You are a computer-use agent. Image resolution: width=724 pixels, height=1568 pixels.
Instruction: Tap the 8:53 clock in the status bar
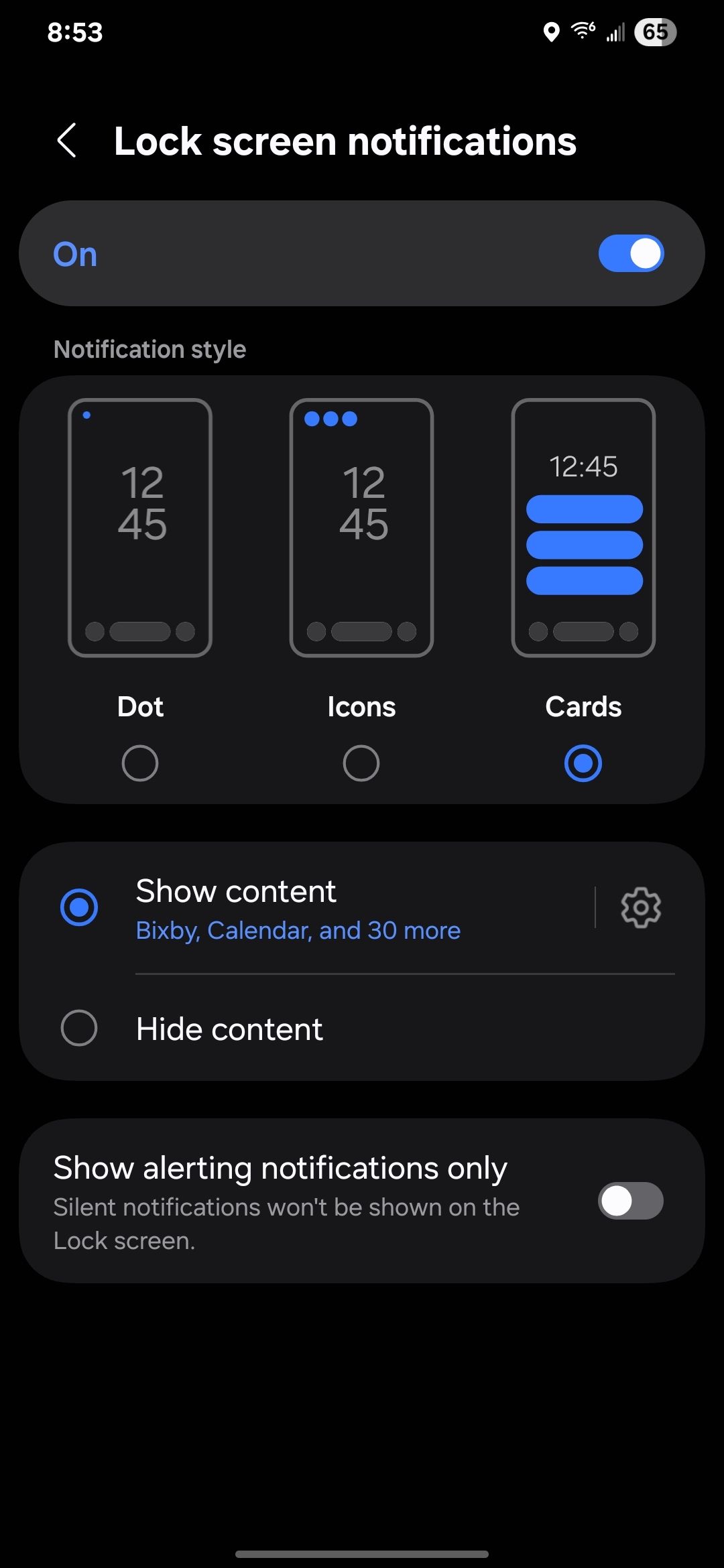(76, 32)
